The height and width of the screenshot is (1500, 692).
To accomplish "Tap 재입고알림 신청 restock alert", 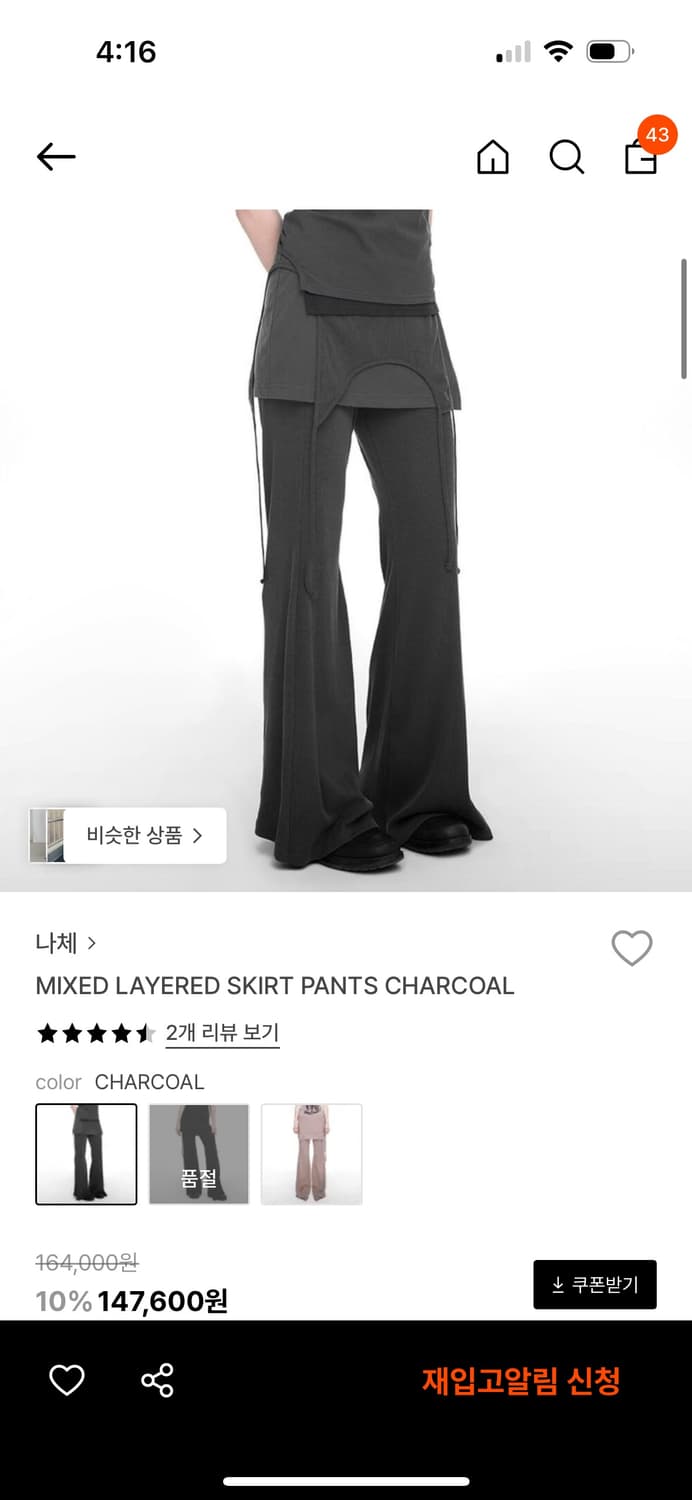I will [x=521, y=1381].
